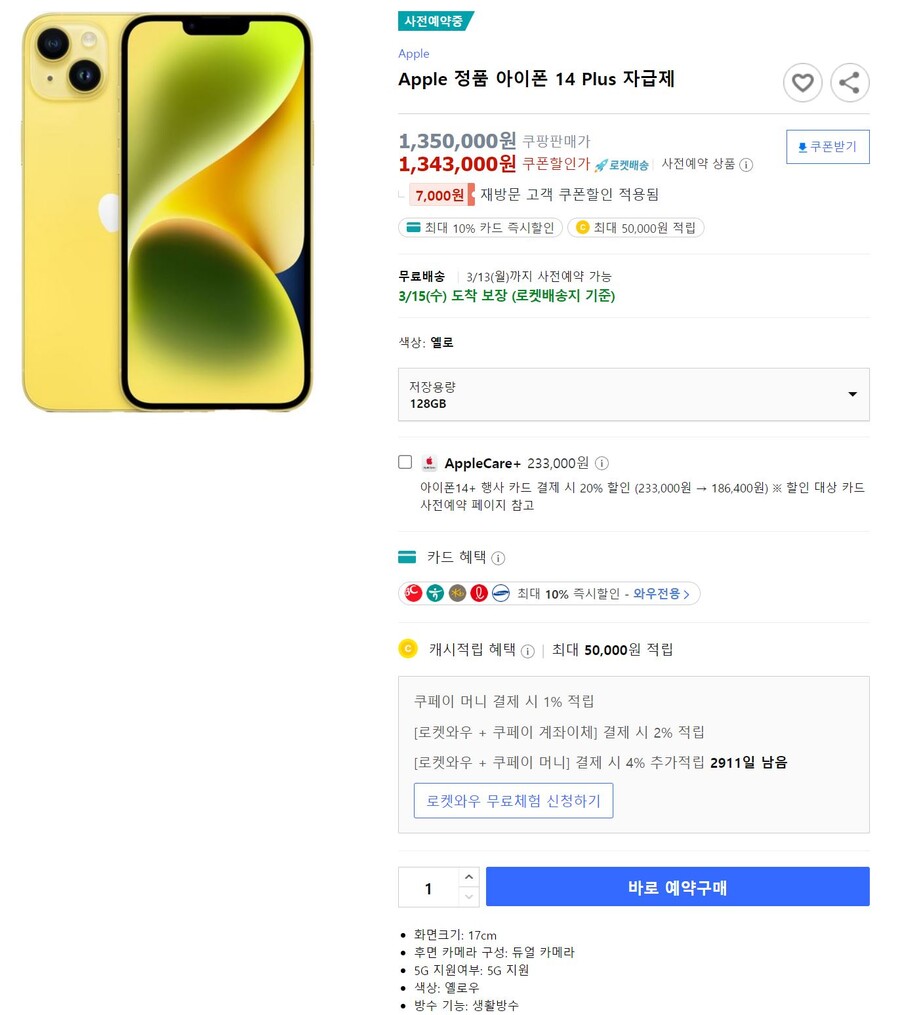
Task: Share this product listing
Action: point(849,83)
